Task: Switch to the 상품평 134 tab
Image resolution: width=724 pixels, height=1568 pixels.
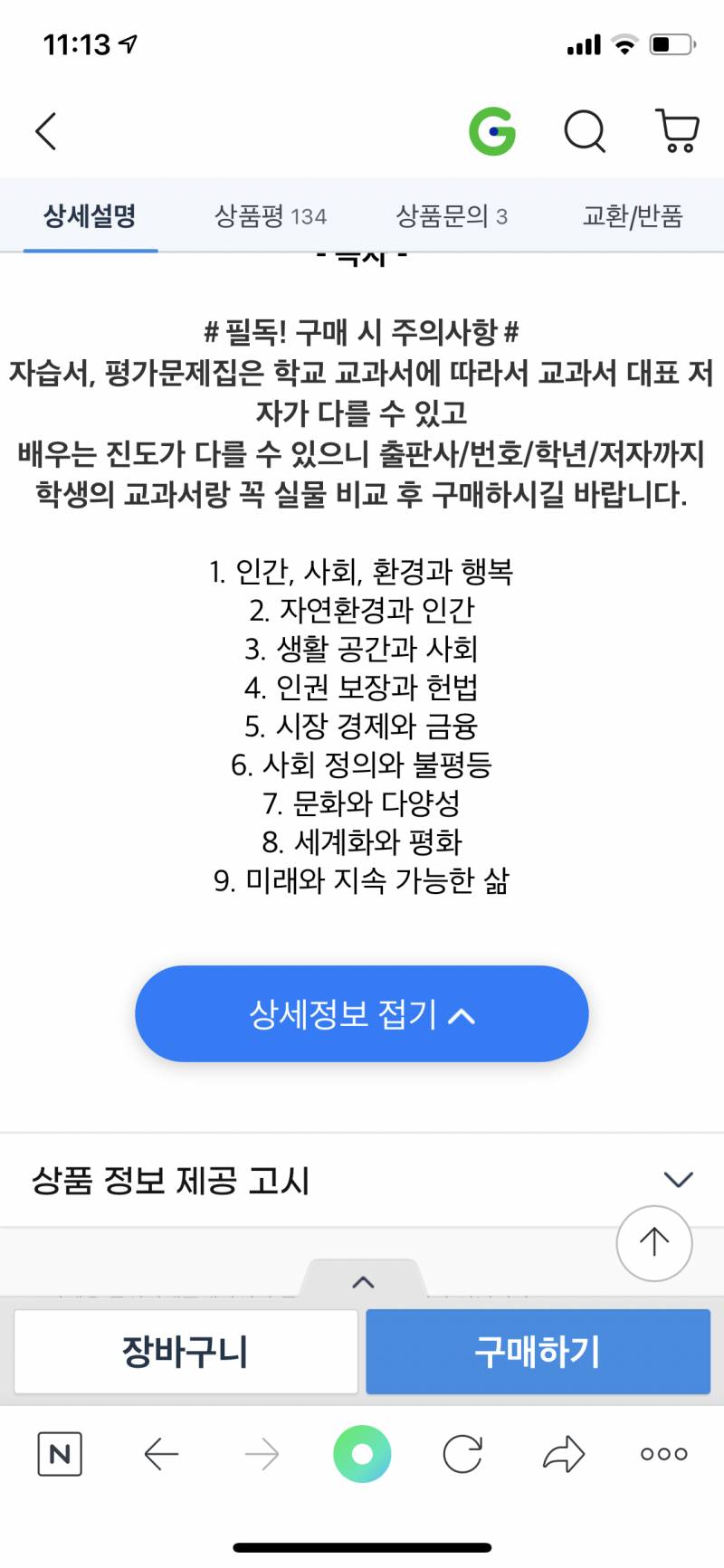Action: [x=271, y=216]
